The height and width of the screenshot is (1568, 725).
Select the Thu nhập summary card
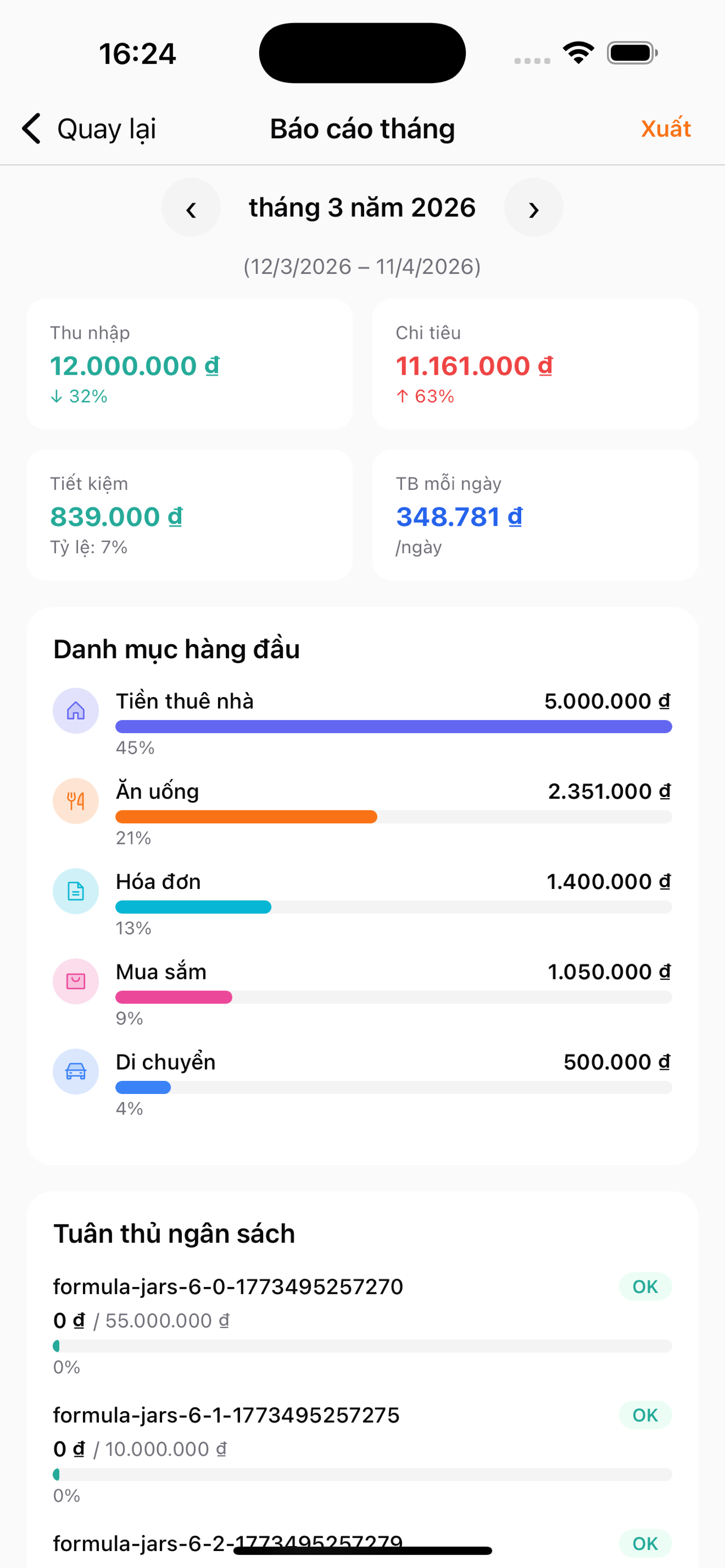point(189,364)
